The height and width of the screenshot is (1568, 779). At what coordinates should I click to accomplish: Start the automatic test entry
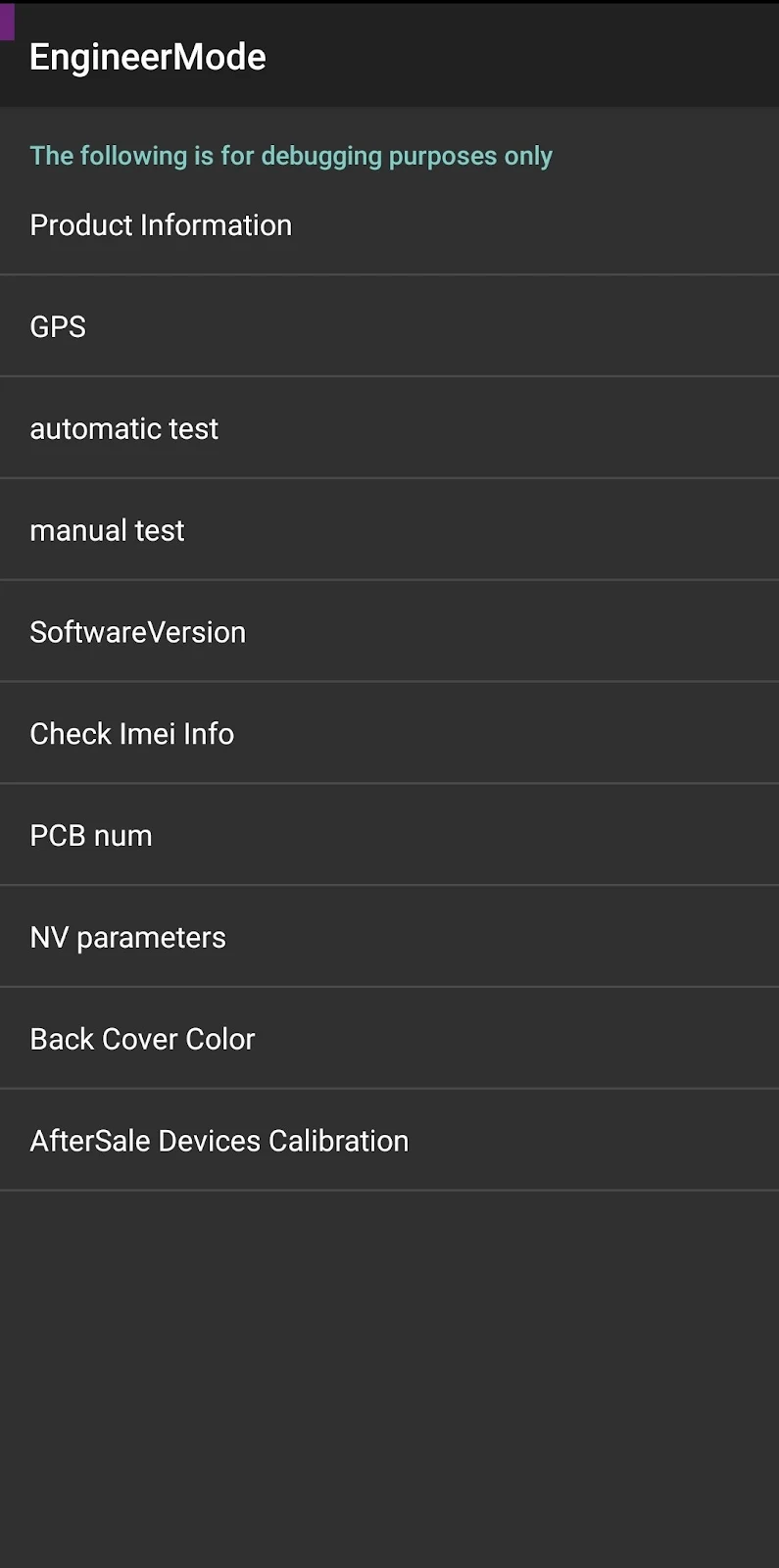pos(389,428)
